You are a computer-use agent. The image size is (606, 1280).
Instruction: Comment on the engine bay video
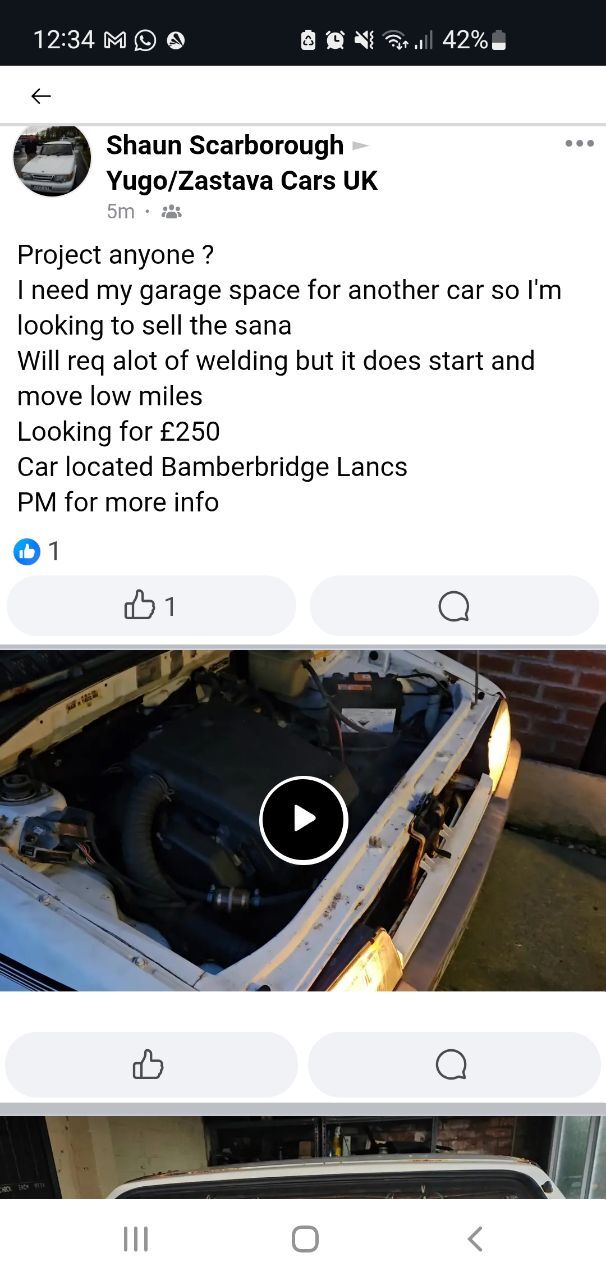pyautogui.click(x=454, y=1065)
